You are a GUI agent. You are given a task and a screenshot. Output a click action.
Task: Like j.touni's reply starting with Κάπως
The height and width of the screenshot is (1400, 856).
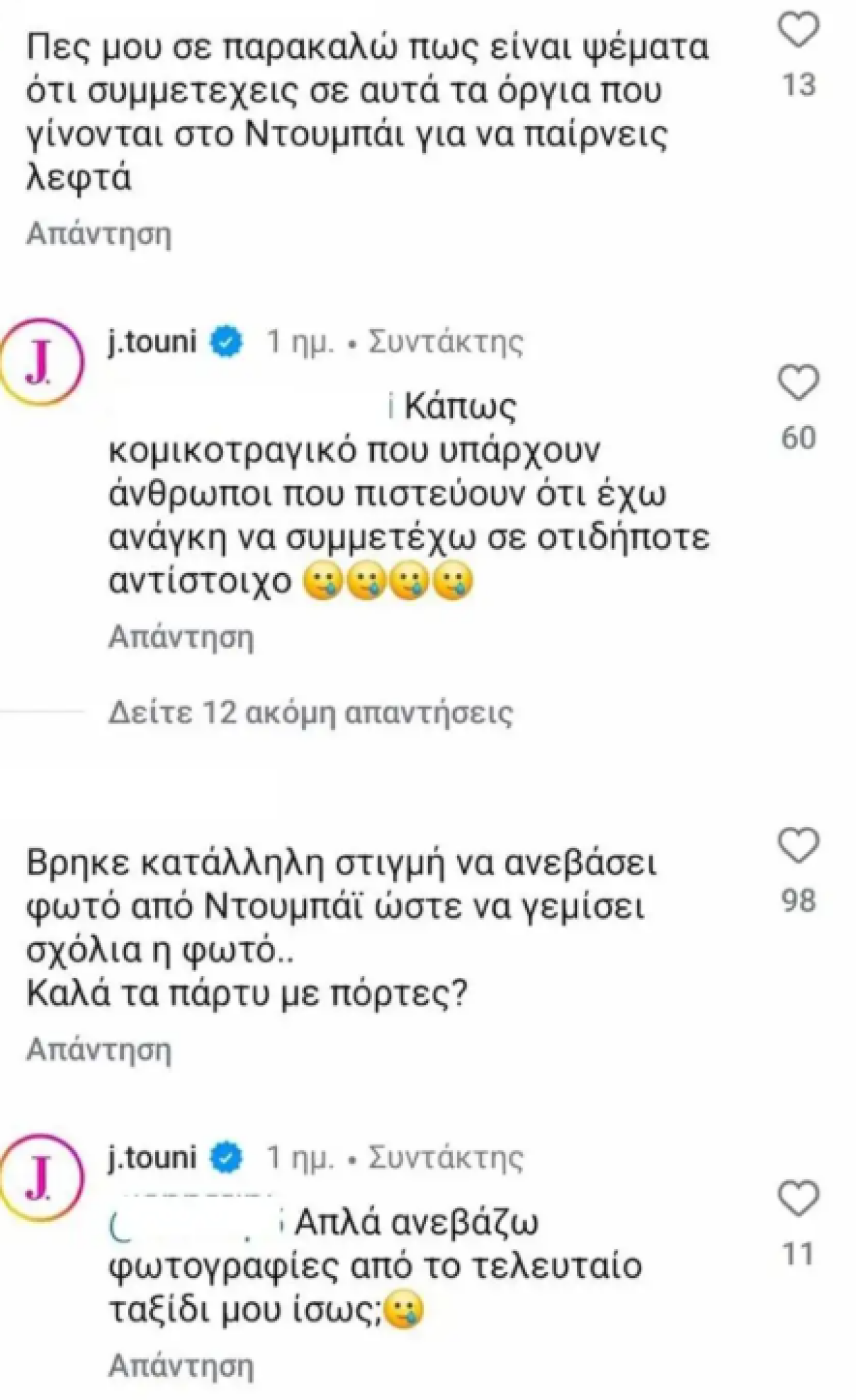[x=798, y=383]
